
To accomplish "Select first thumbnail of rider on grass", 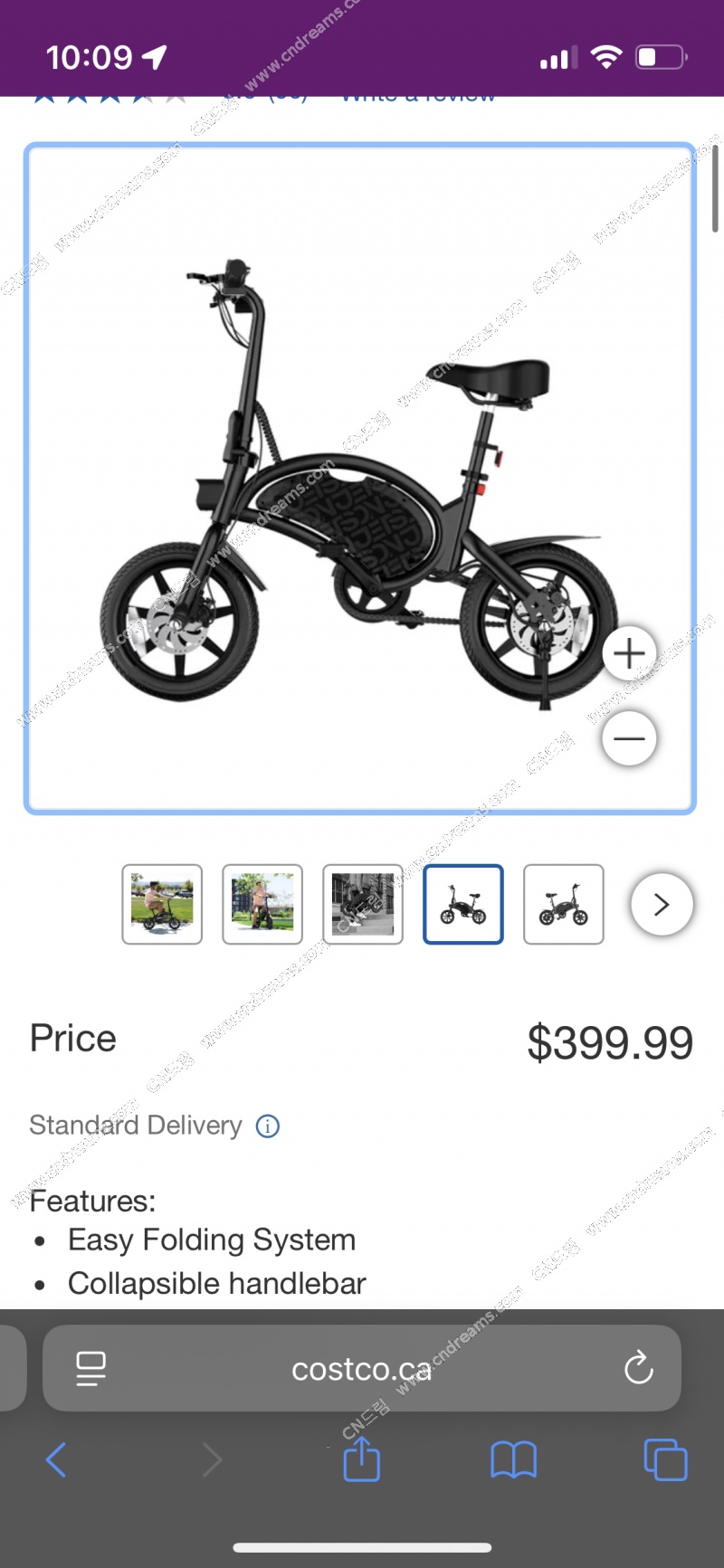I will [x=162, y=904].
